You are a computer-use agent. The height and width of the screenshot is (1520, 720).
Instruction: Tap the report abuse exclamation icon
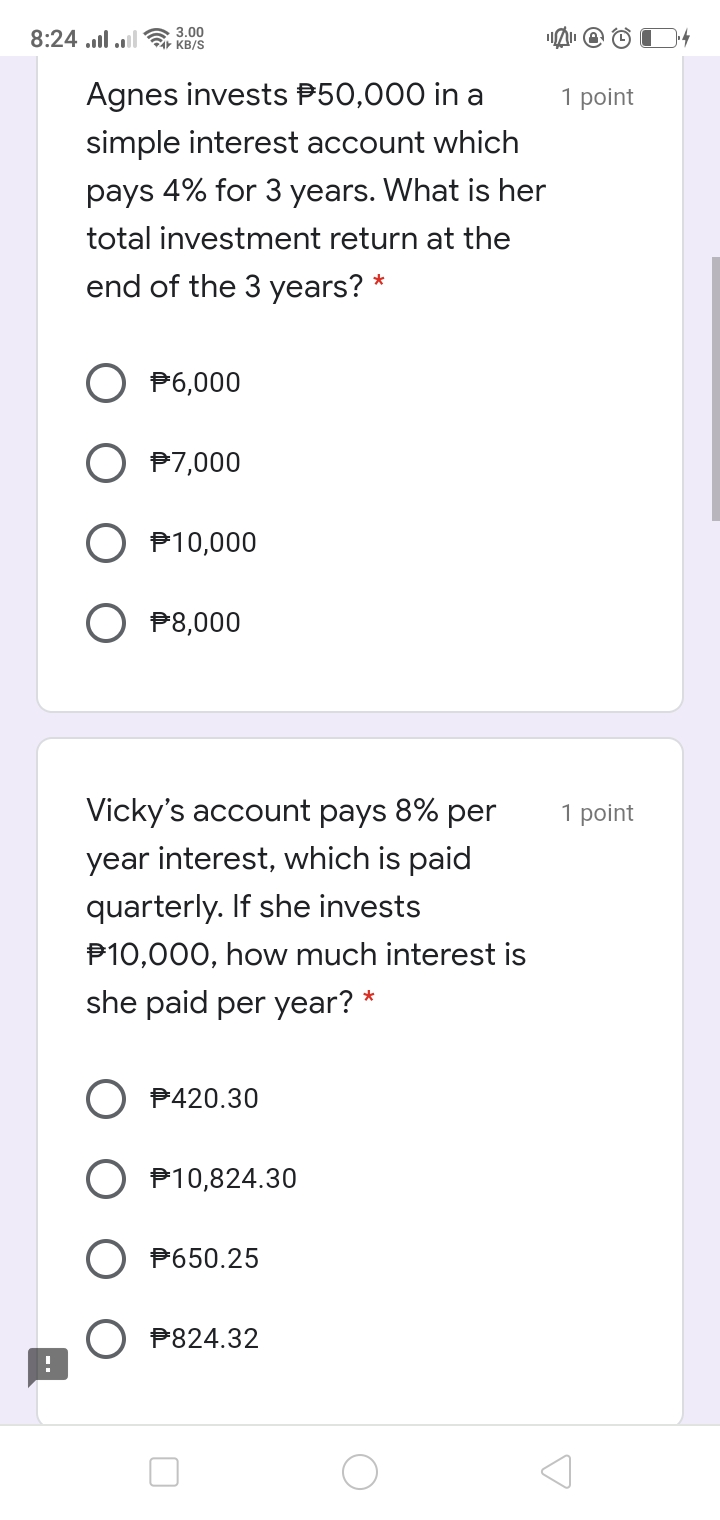[47, 1363]
